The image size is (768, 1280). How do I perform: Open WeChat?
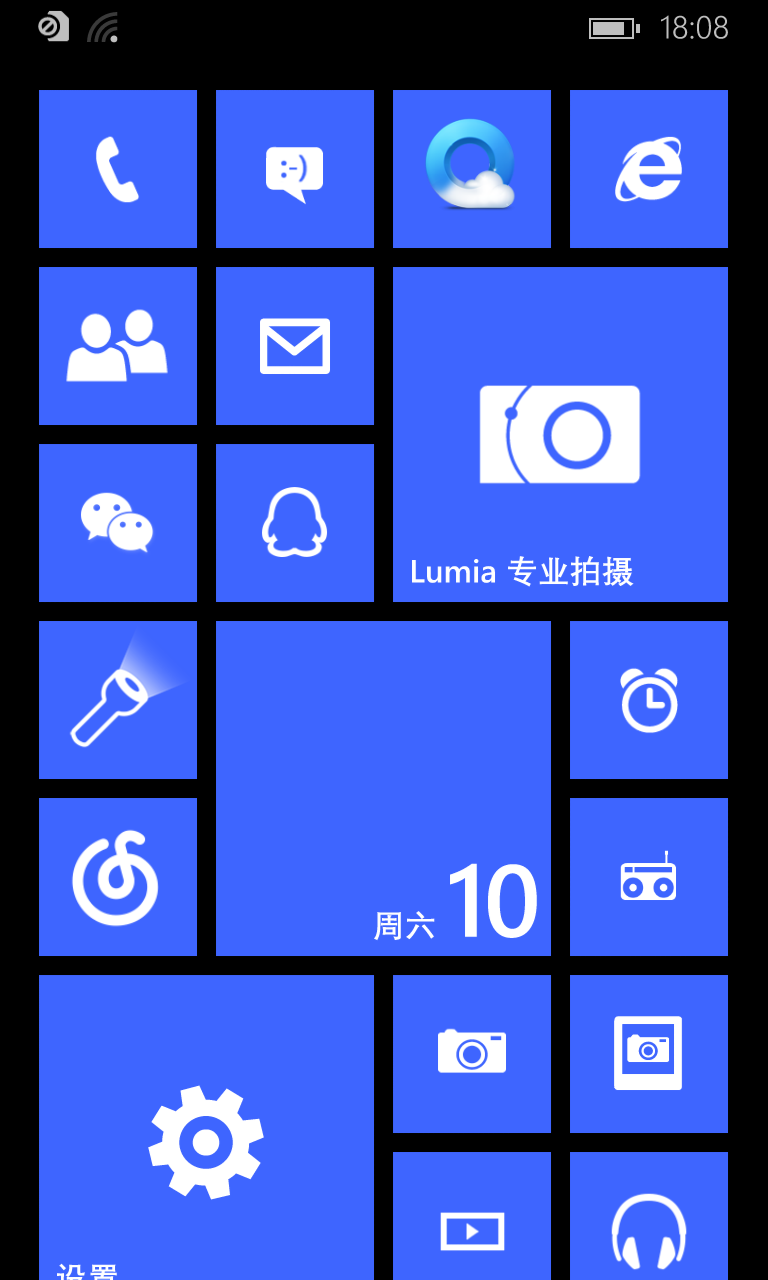[x=118, y=523]
